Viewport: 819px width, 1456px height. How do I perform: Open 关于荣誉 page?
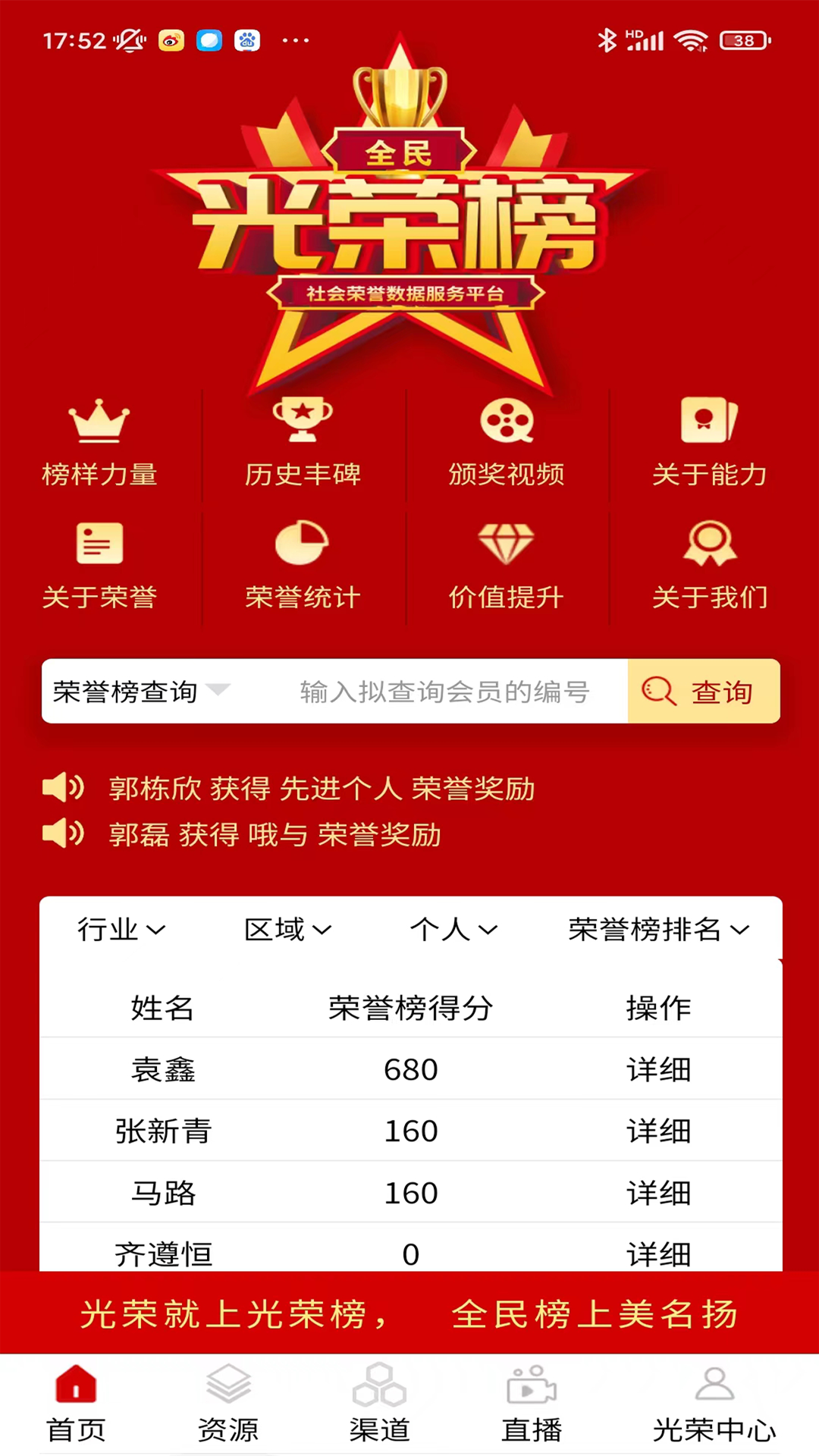coord(99,566)
